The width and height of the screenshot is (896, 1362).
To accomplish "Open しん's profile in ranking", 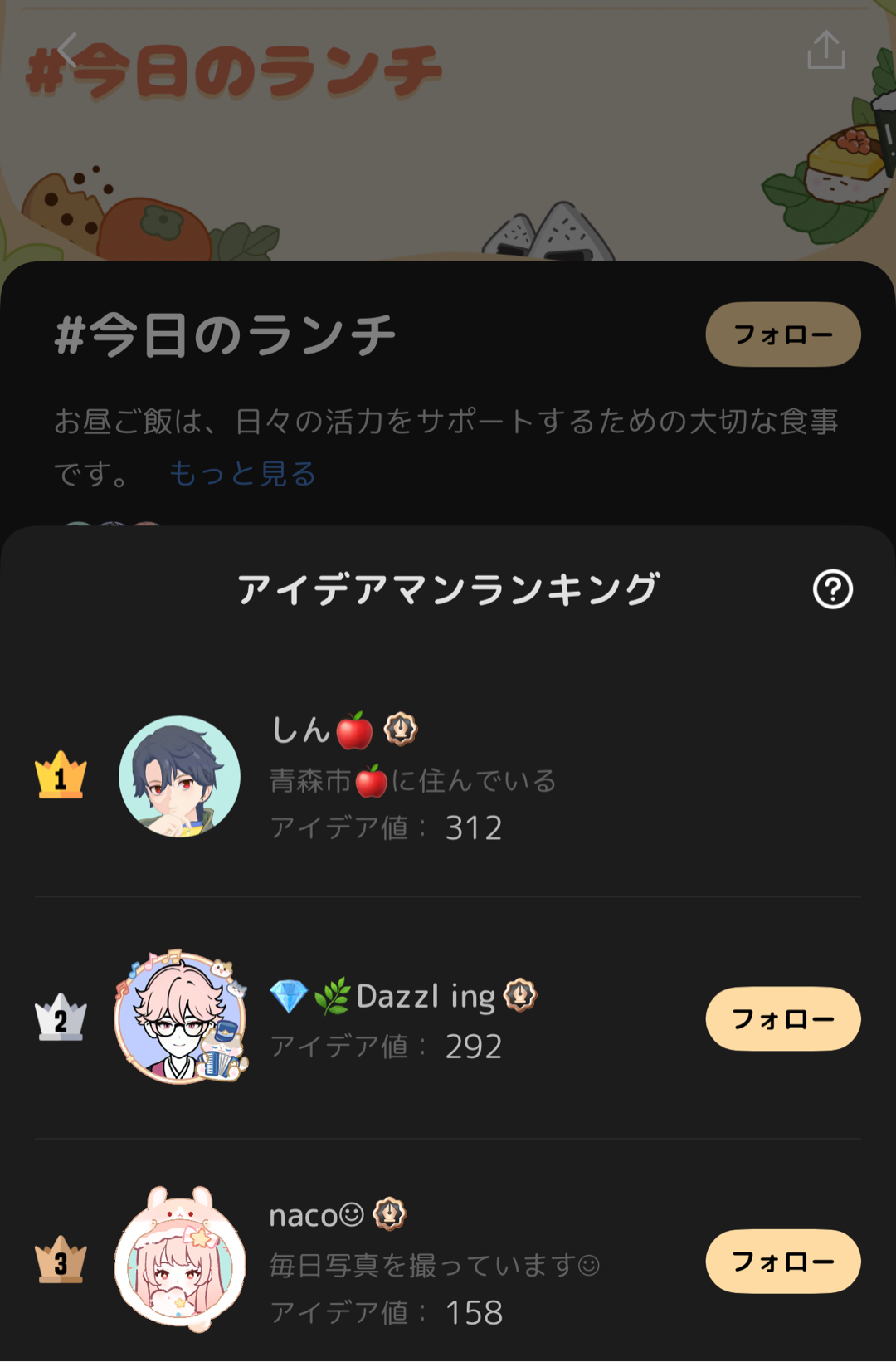I will tap(179, 777).
